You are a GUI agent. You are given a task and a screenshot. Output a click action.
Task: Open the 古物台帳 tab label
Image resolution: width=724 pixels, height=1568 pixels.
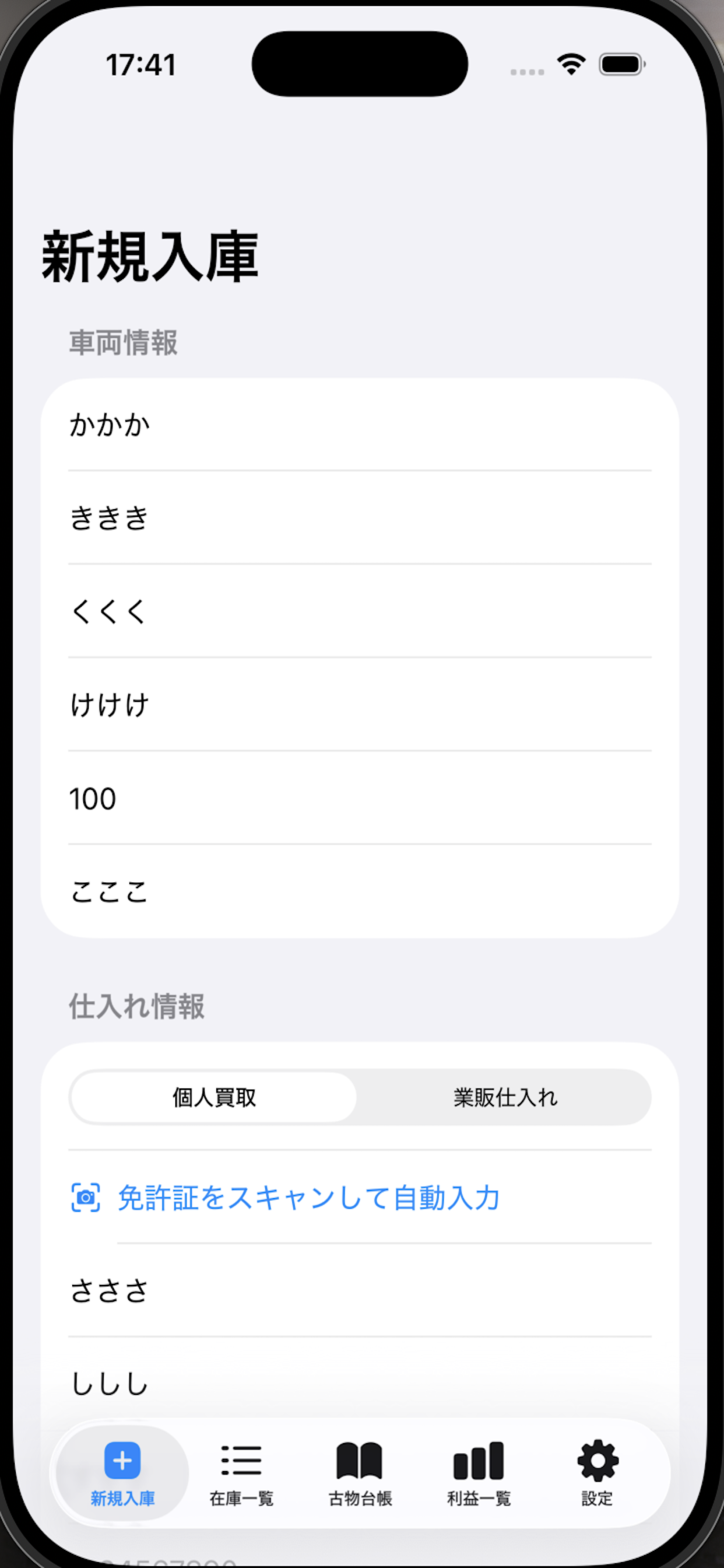pyautogui.click(x=361, y=1500)
